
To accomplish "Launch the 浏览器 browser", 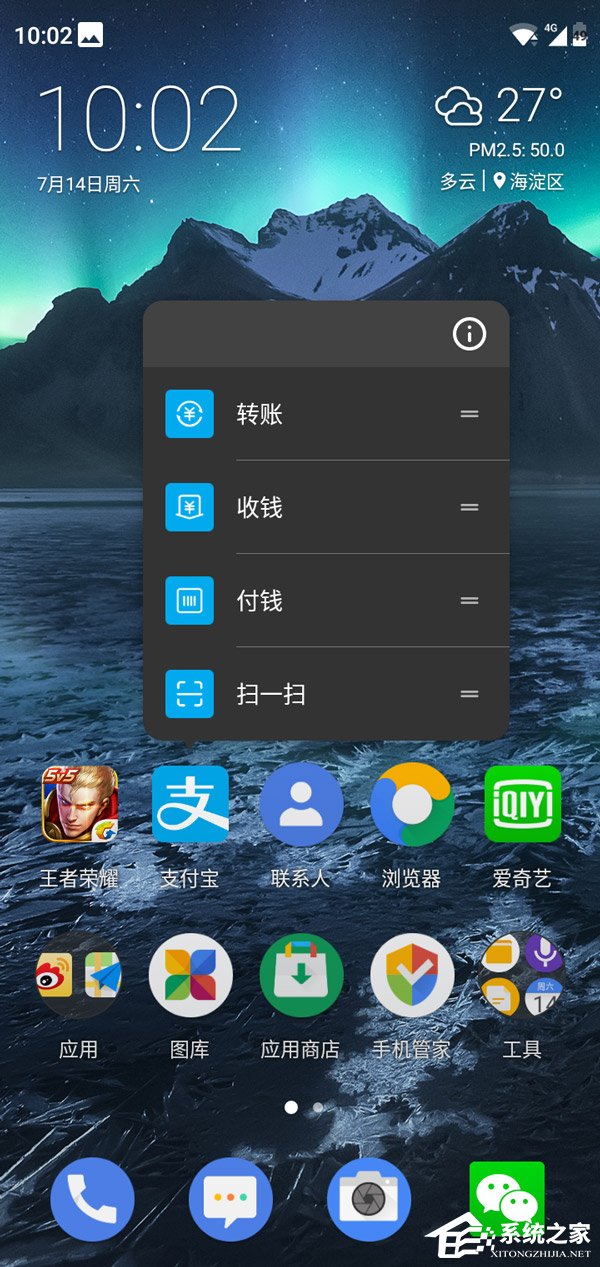I will coord(411,805).
